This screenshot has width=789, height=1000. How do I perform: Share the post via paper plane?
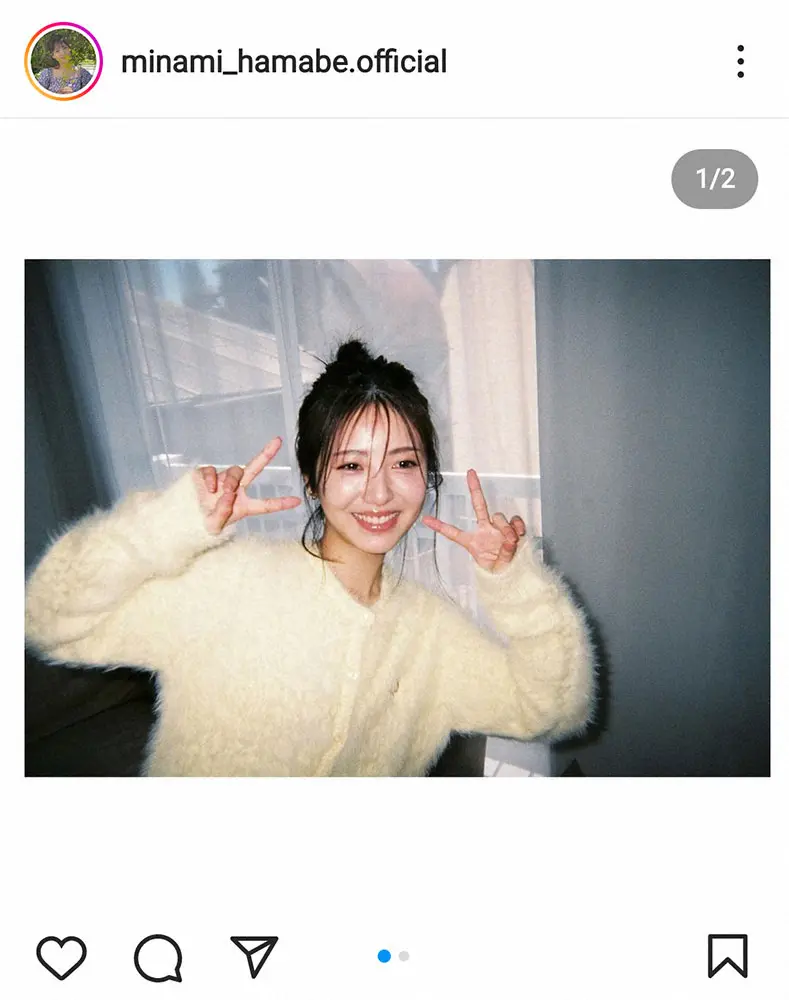point(253,957)
